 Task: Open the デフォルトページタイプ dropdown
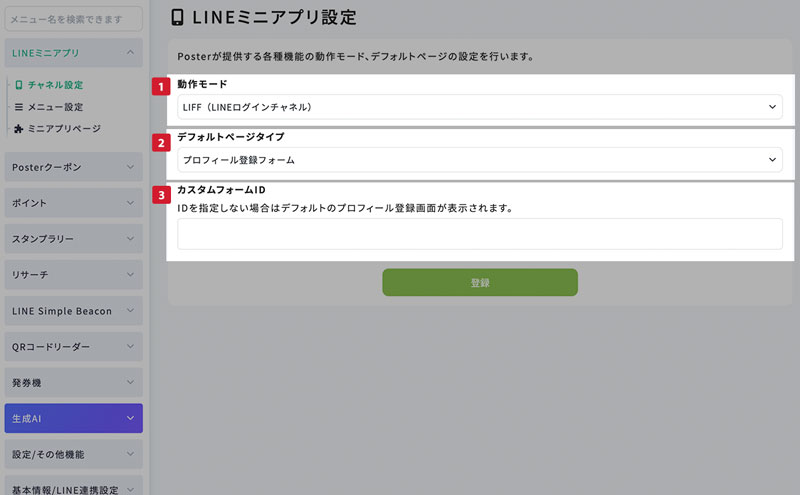(479, 159)
